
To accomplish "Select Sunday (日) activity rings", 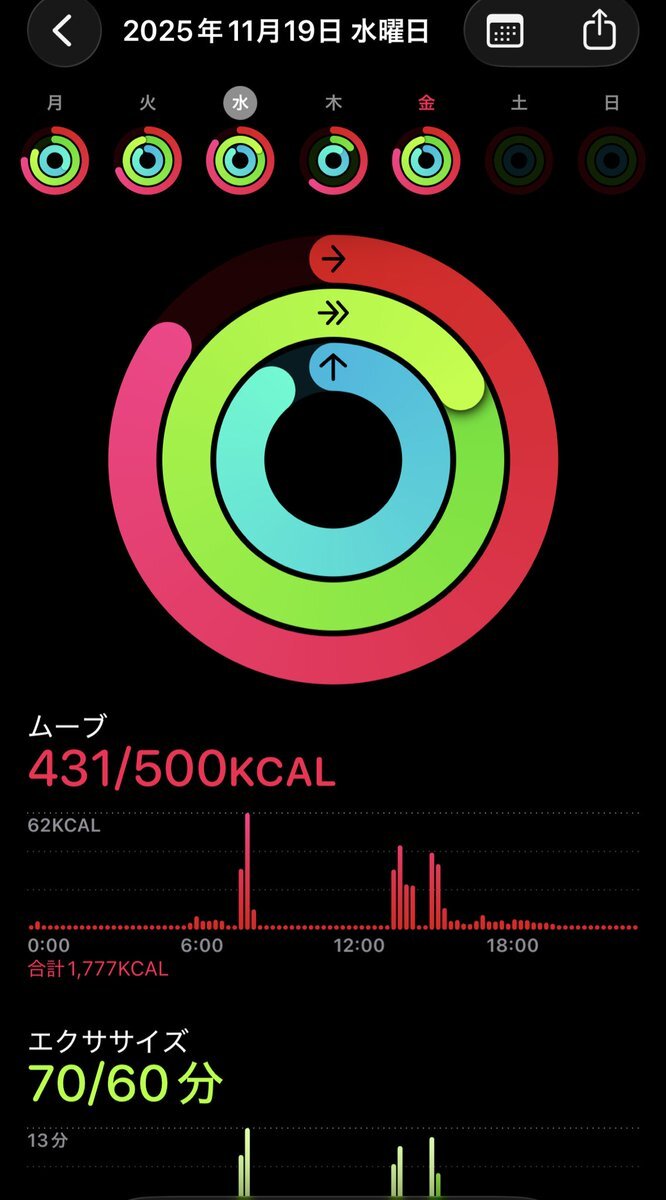I will coord(611,160).
